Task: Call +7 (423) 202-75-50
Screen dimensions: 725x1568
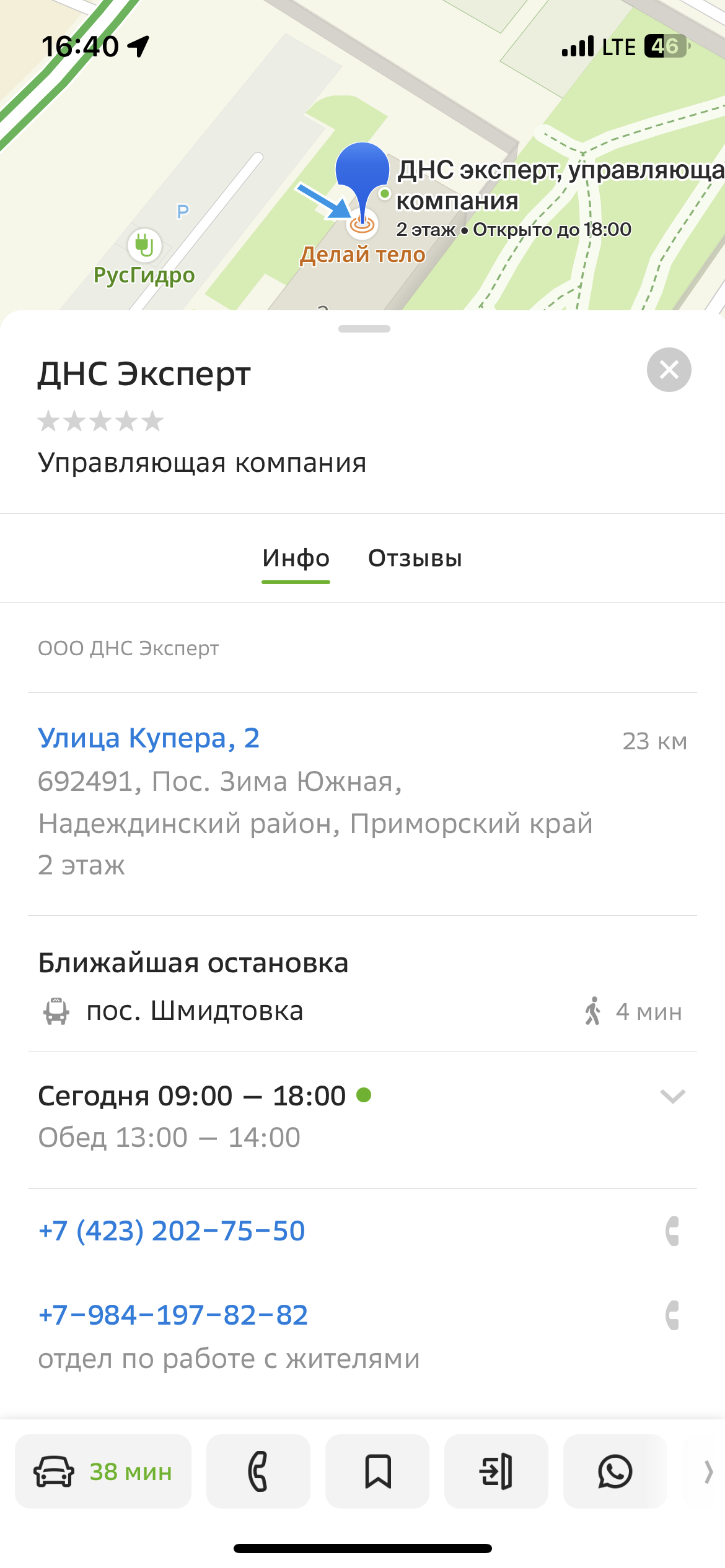Action: (172, 1231)
